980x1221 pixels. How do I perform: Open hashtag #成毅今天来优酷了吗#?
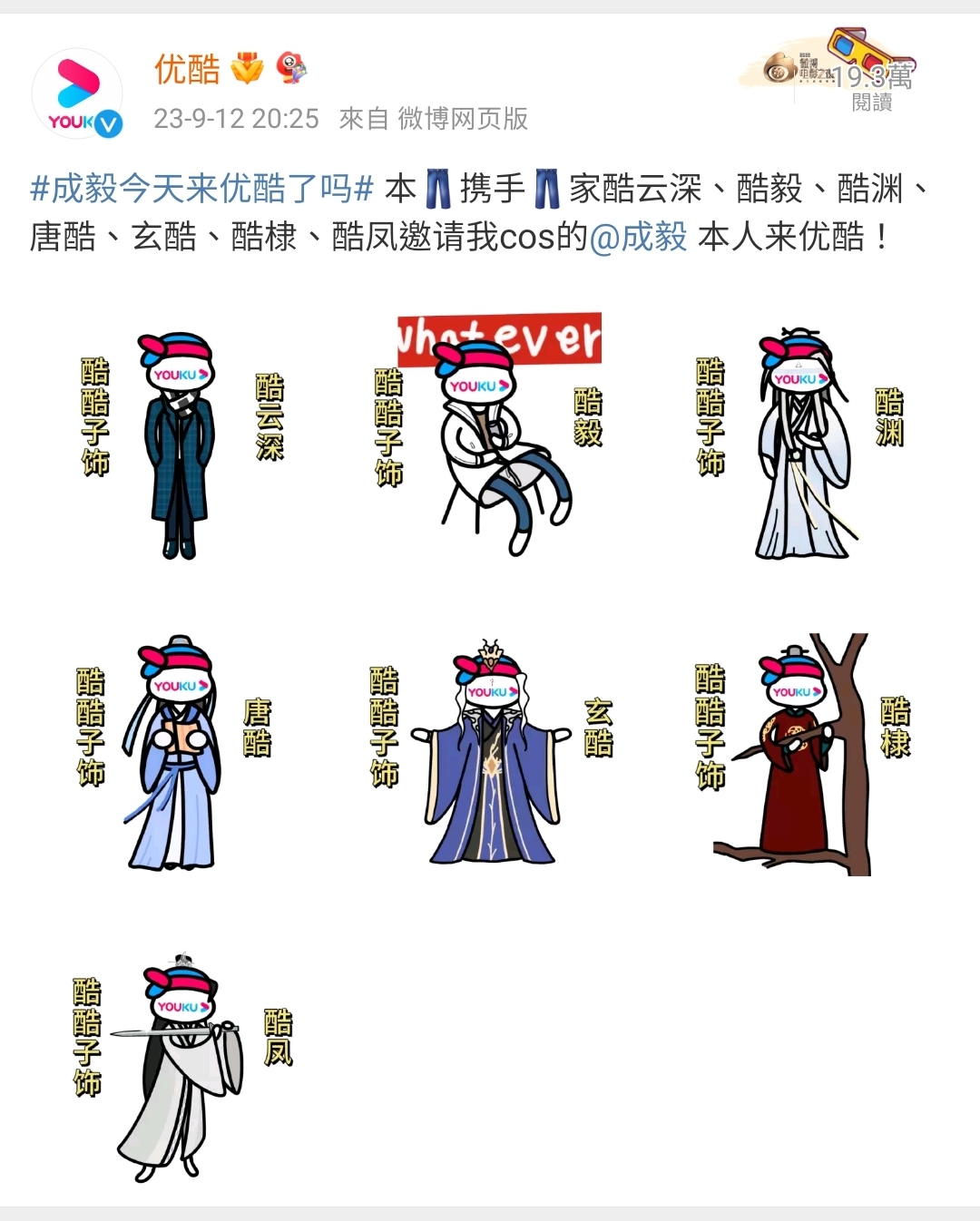(x=201, y=189)
